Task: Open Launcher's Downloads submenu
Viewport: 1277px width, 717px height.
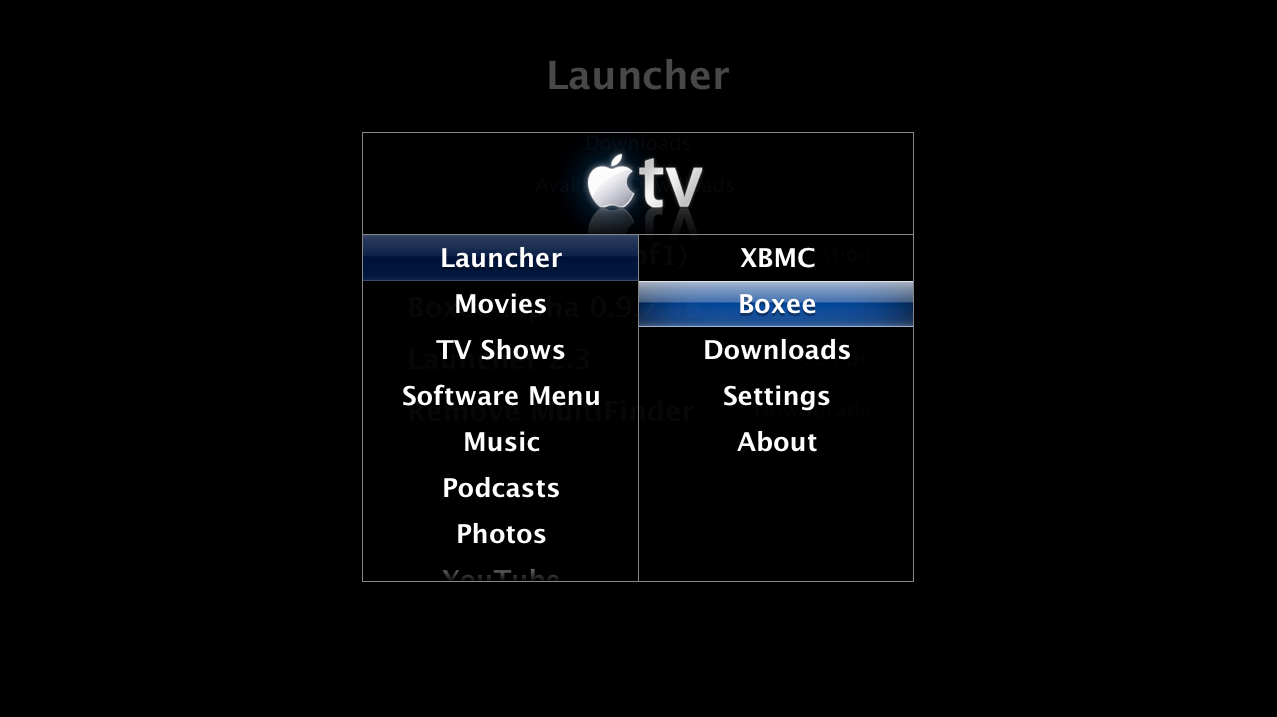Action: pos(777,350)
